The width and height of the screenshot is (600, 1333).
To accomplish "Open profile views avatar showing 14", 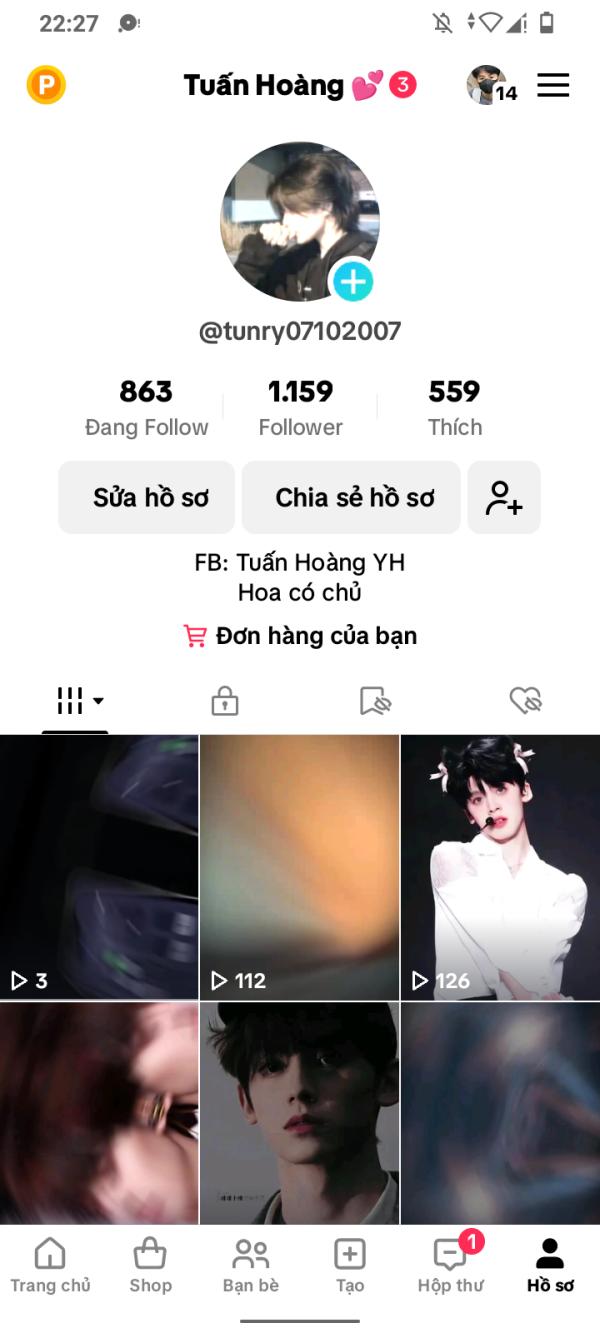I will 492,85.
